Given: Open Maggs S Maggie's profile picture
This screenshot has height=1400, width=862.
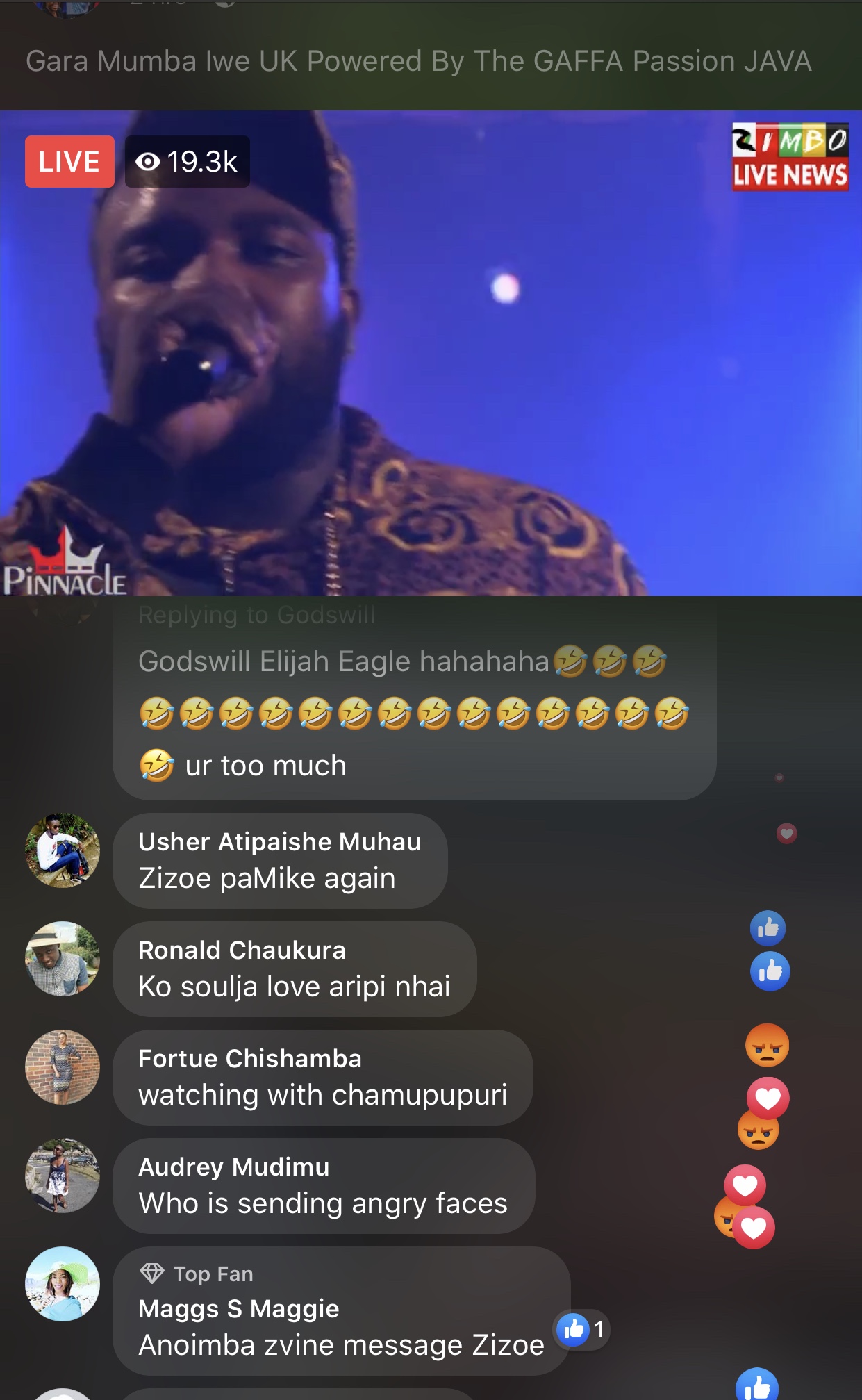Looking at the screenshot, I should tap(63, 1284).
